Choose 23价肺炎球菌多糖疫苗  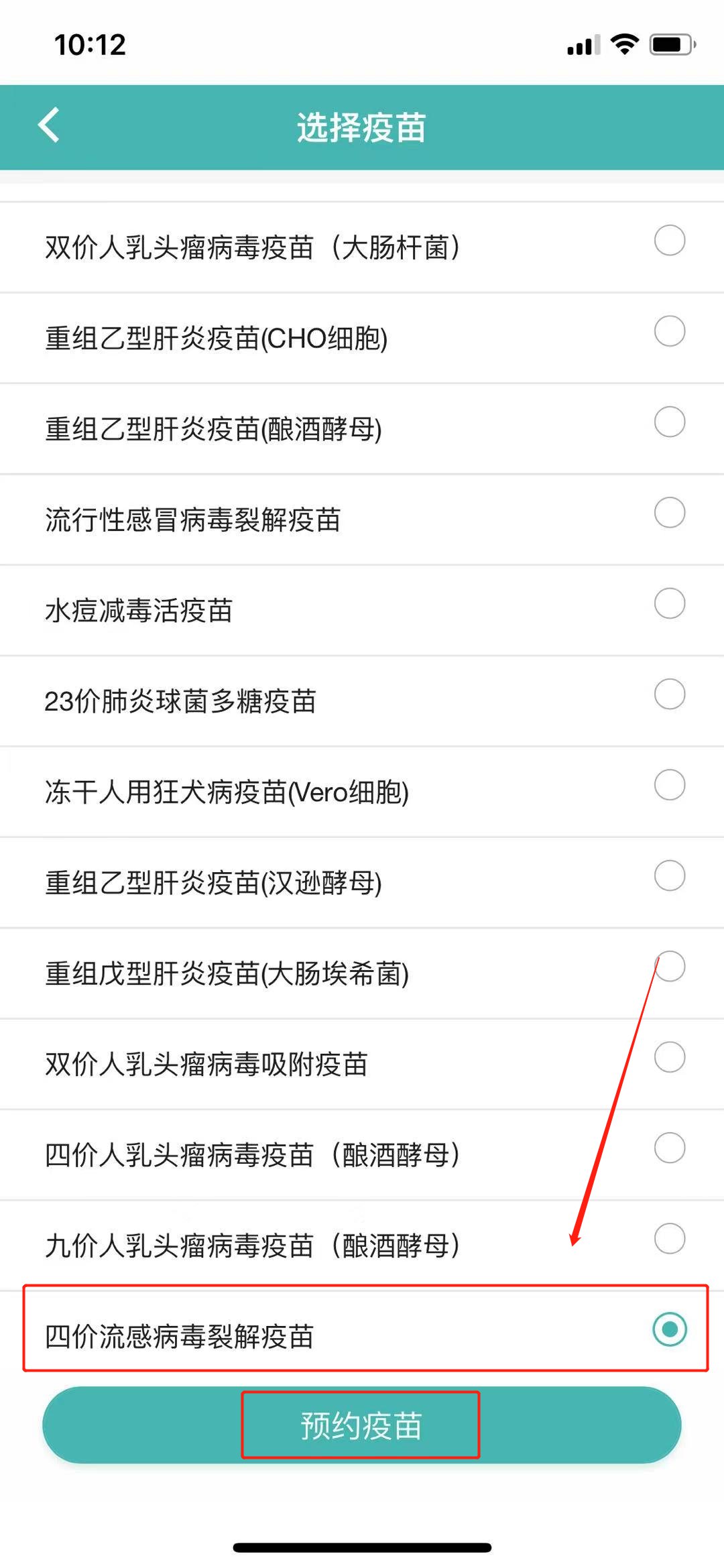[x=669, y=695]
